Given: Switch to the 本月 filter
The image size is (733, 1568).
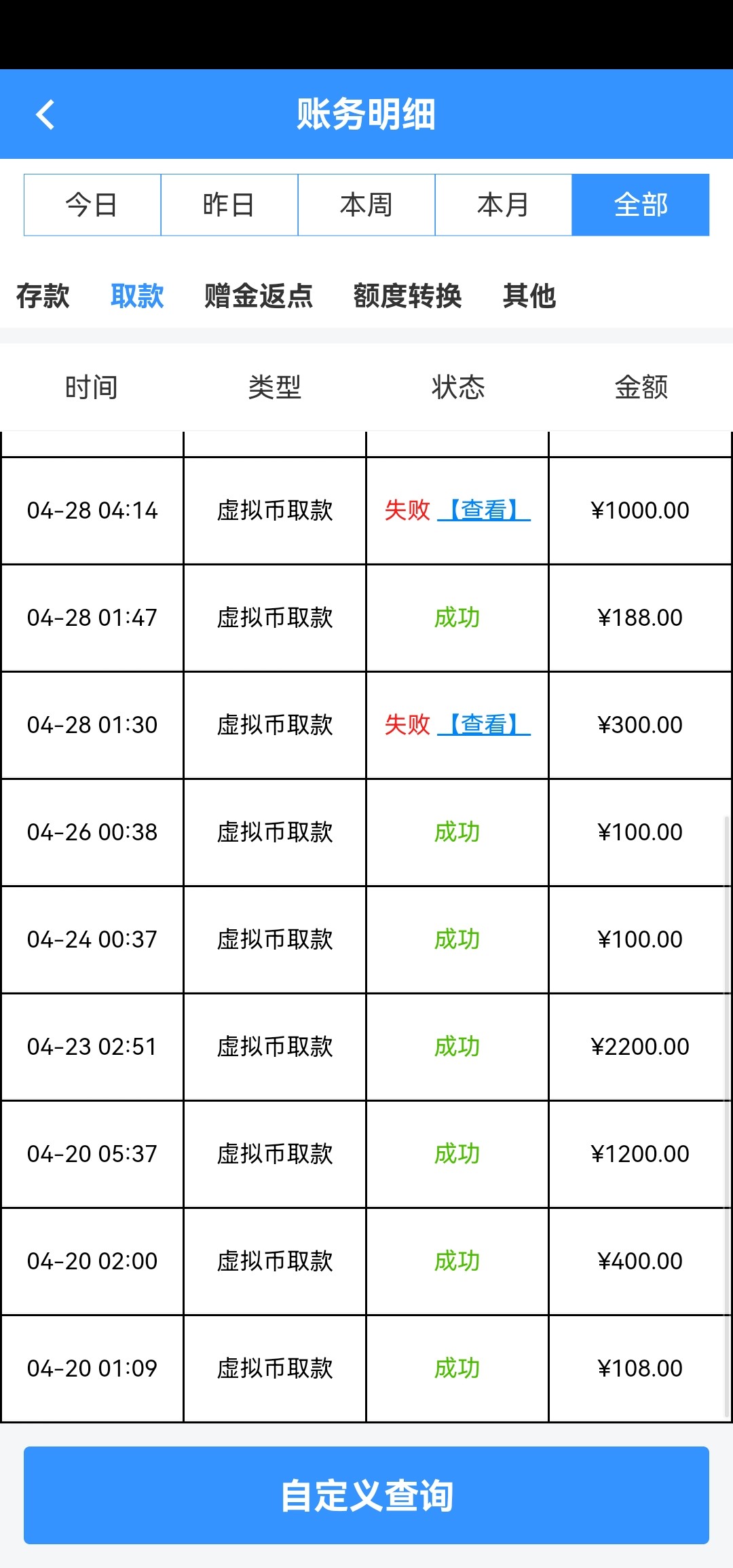Looking at the screenshot, I should click(504, 204).
